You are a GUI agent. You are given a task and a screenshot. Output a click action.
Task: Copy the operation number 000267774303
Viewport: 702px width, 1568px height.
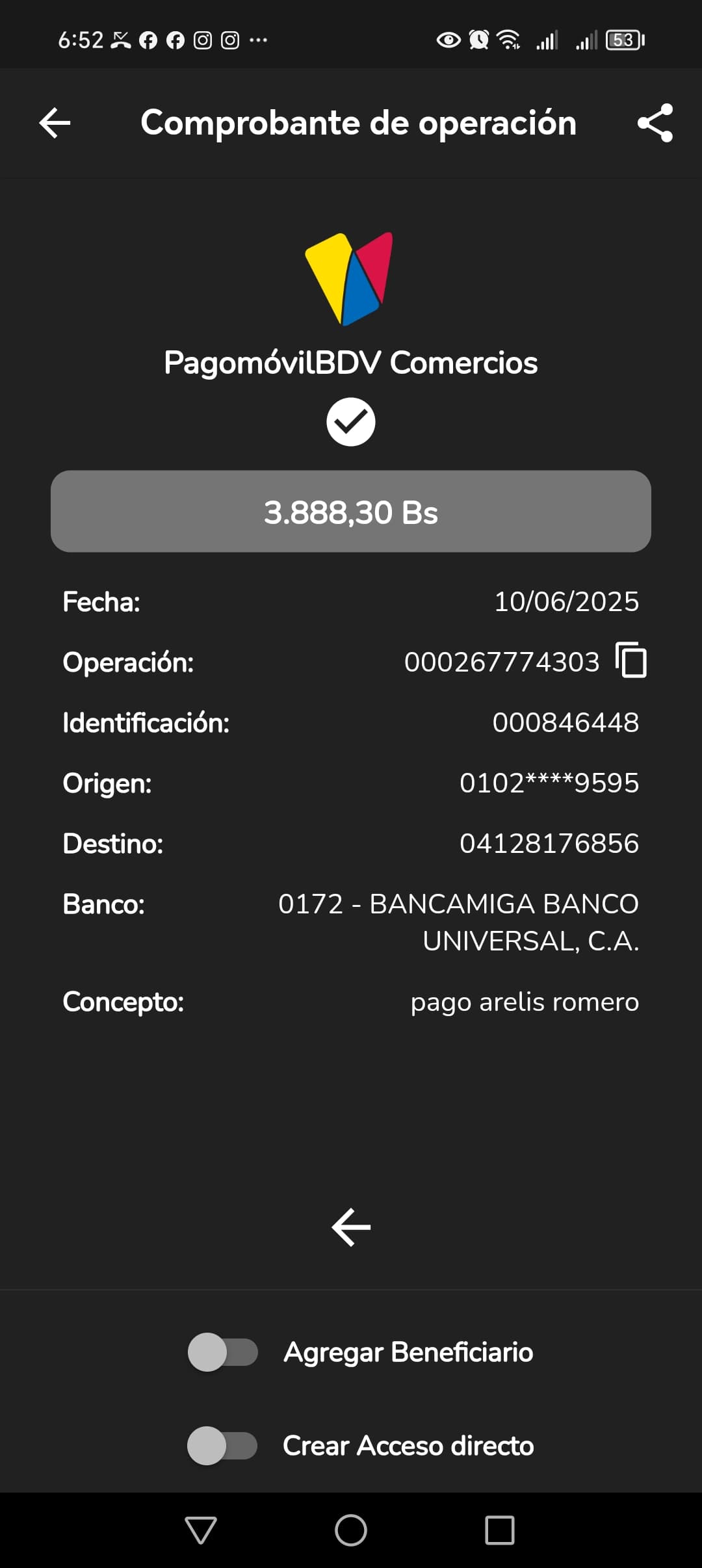coord(631,660)
